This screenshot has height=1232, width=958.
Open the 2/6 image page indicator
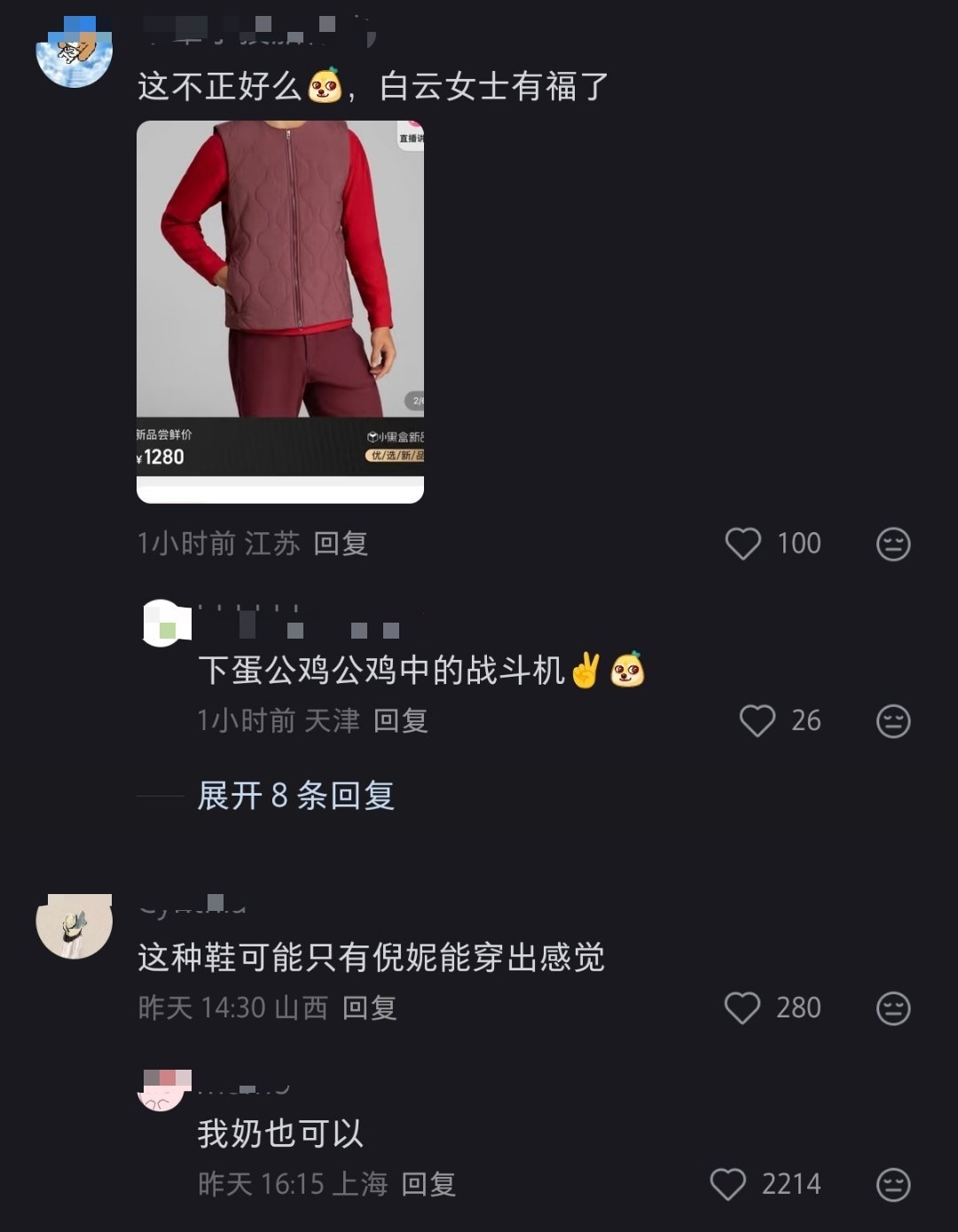(x=417, y=400)
